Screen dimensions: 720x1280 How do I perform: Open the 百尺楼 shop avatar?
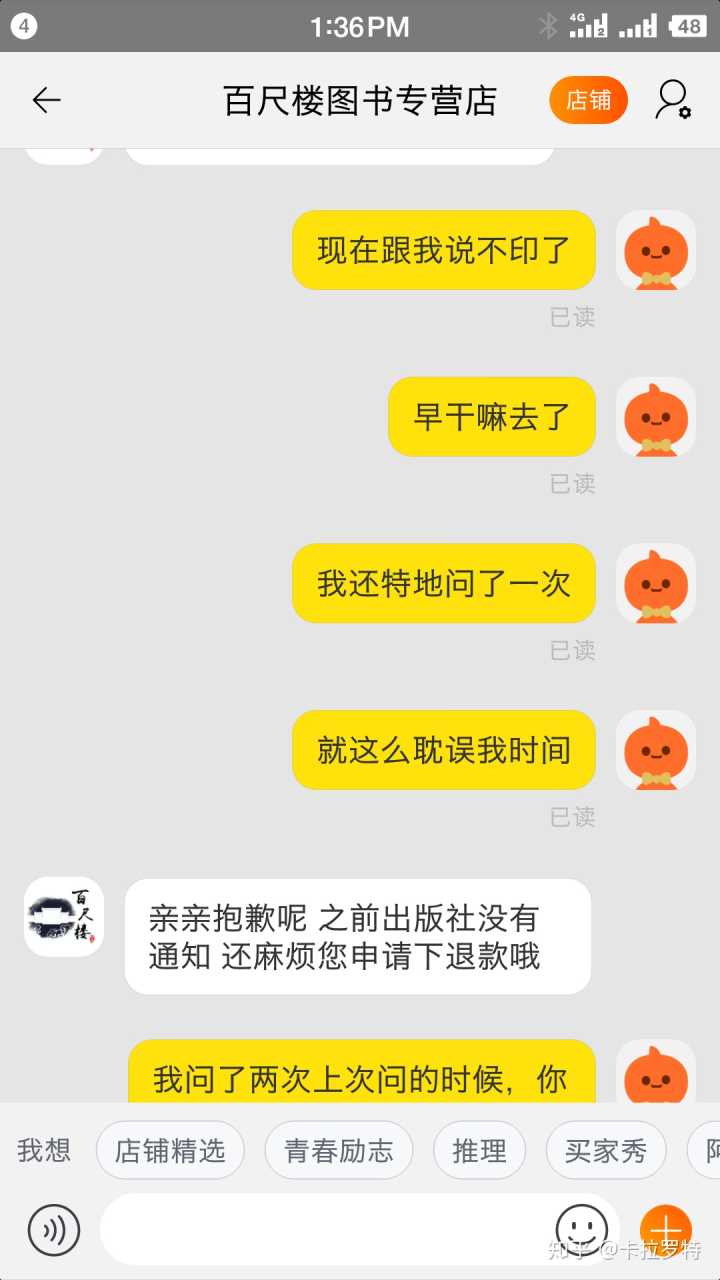(64, 917)
